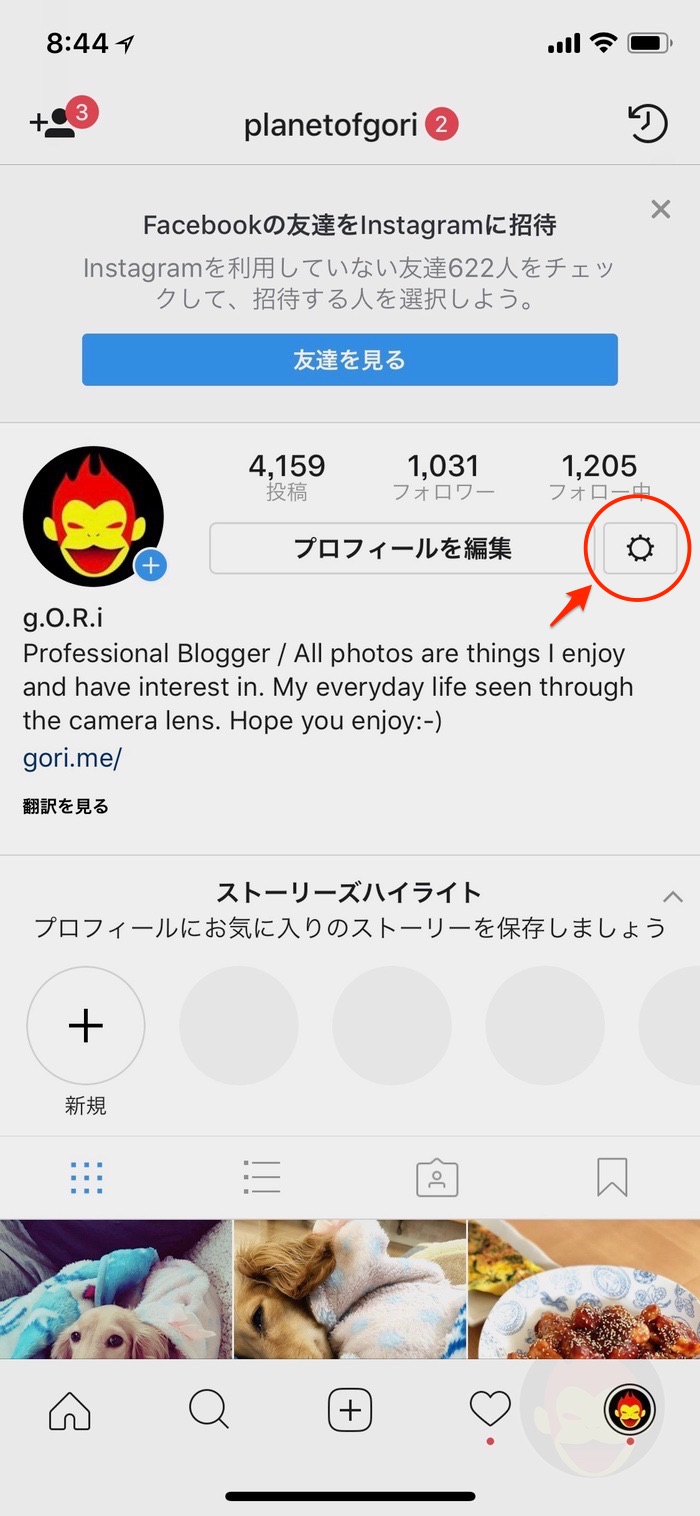The width and height of the screenshot is (700, 1516).
Task: Open settings with the gear icon
Action: (x=640, y=548)
